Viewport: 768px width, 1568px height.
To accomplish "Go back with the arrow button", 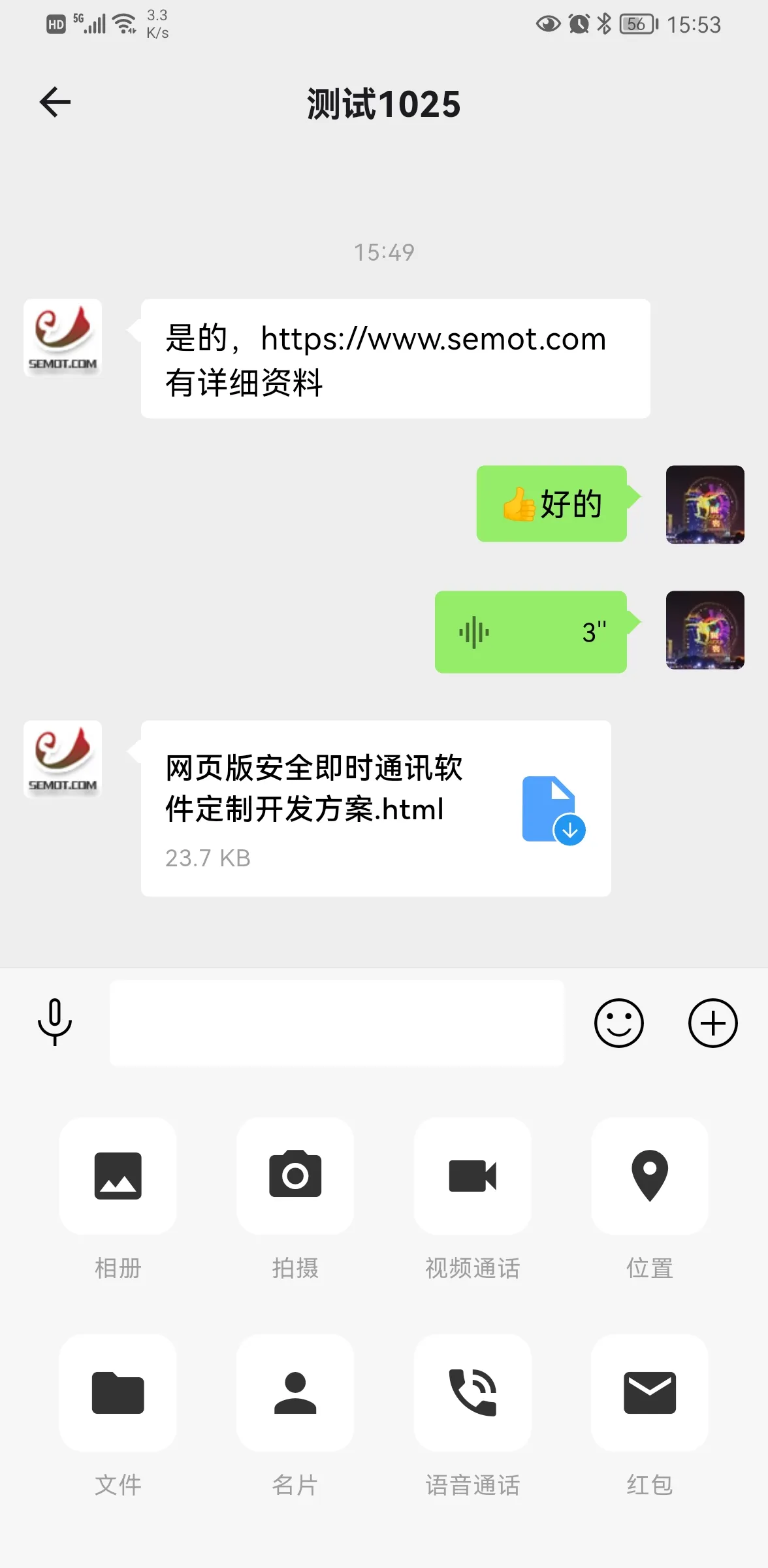I will (55, 102).
